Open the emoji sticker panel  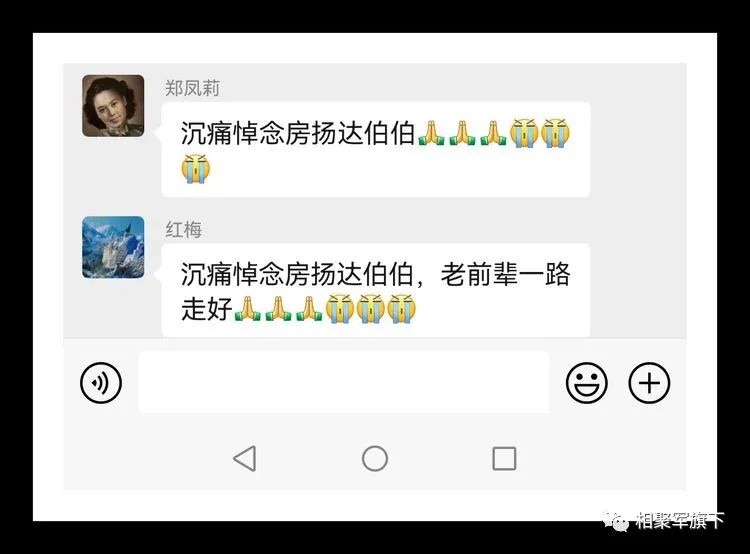pos(587,383)
